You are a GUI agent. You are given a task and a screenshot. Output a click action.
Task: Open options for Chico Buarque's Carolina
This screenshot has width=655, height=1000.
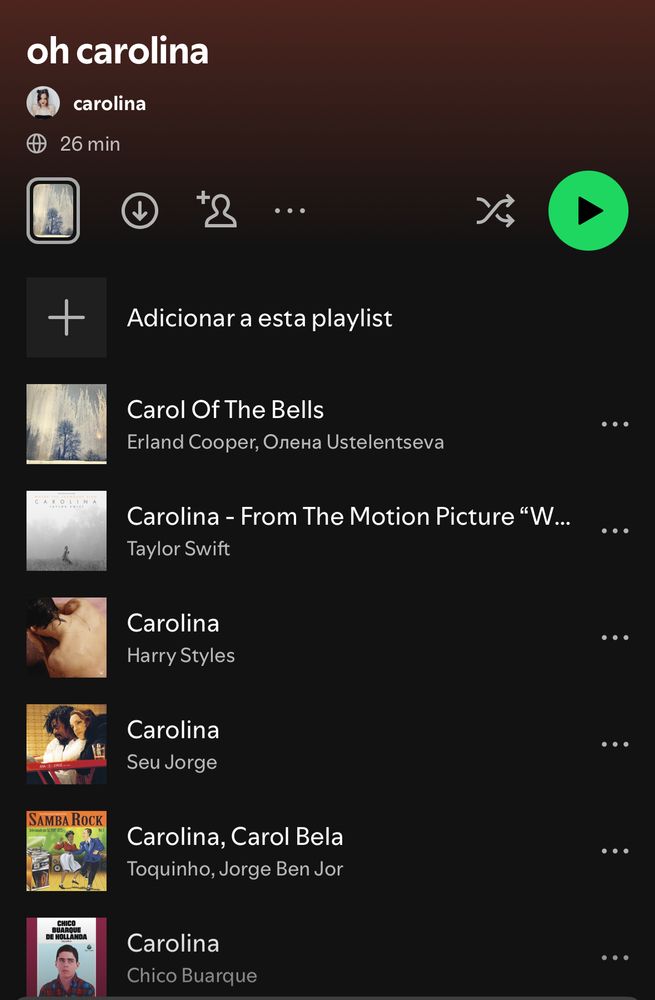(615, 959)
